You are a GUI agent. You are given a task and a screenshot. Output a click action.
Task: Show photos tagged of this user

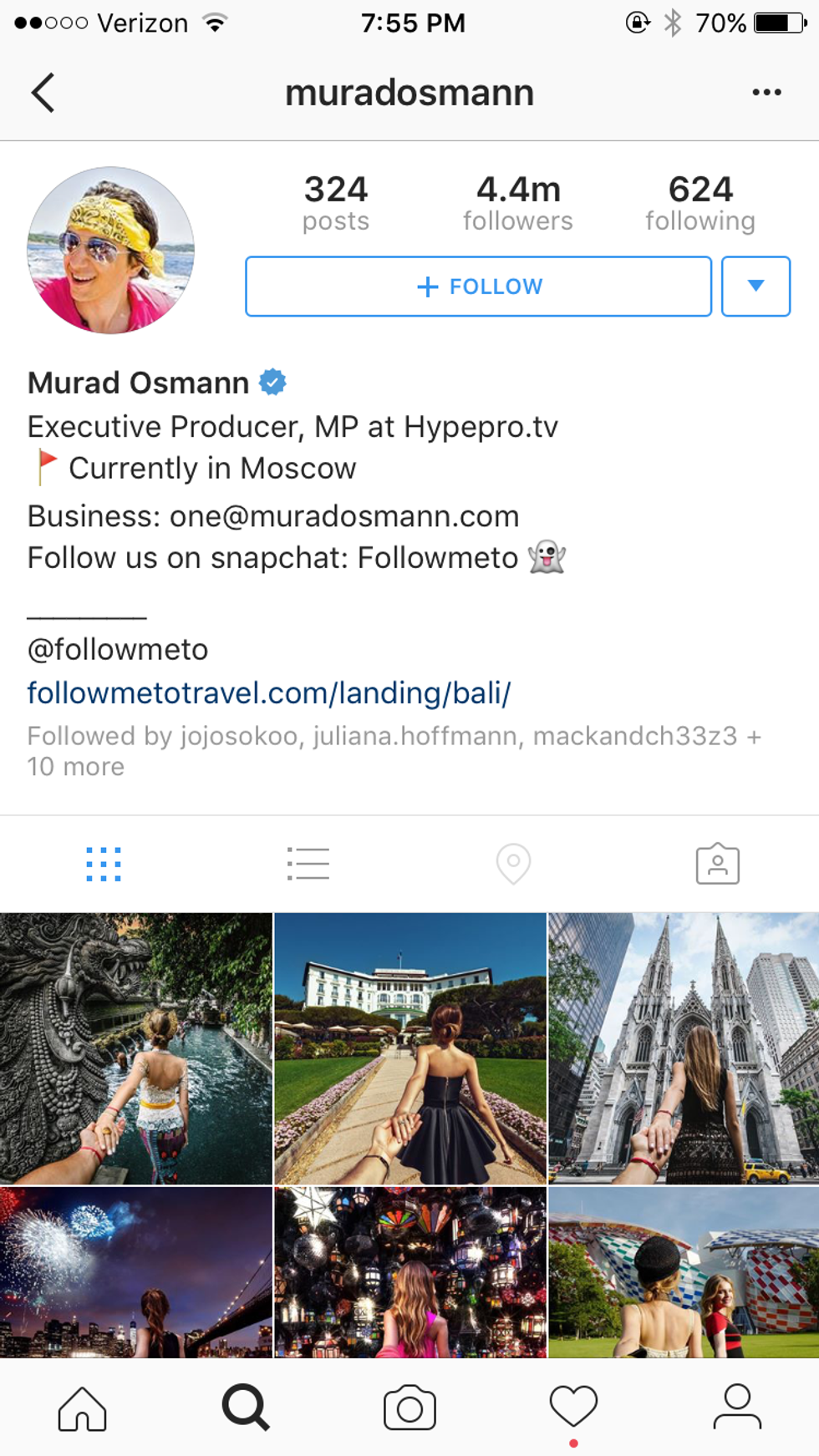click(717, 864)
